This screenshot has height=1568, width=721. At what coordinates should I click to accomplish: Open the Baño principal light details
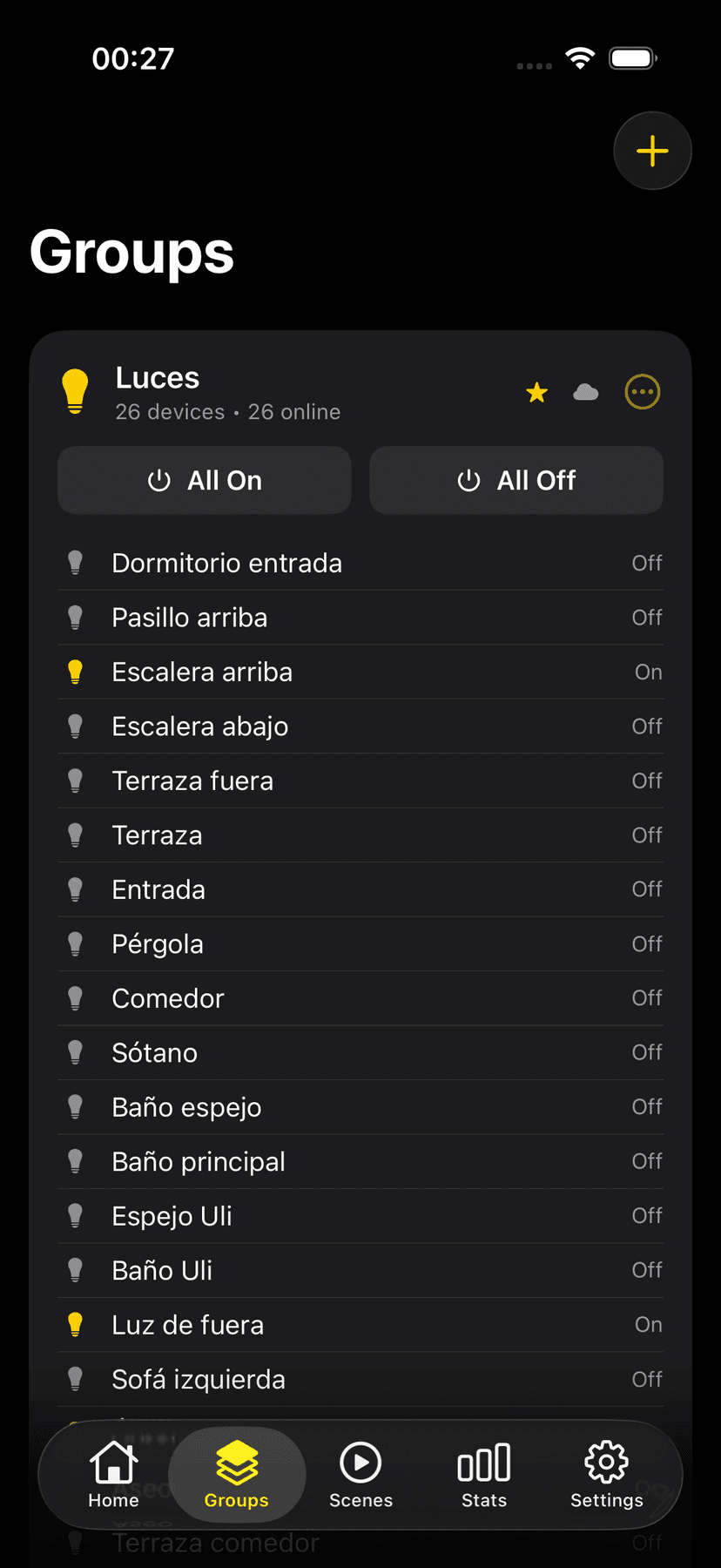point(360,1161)
